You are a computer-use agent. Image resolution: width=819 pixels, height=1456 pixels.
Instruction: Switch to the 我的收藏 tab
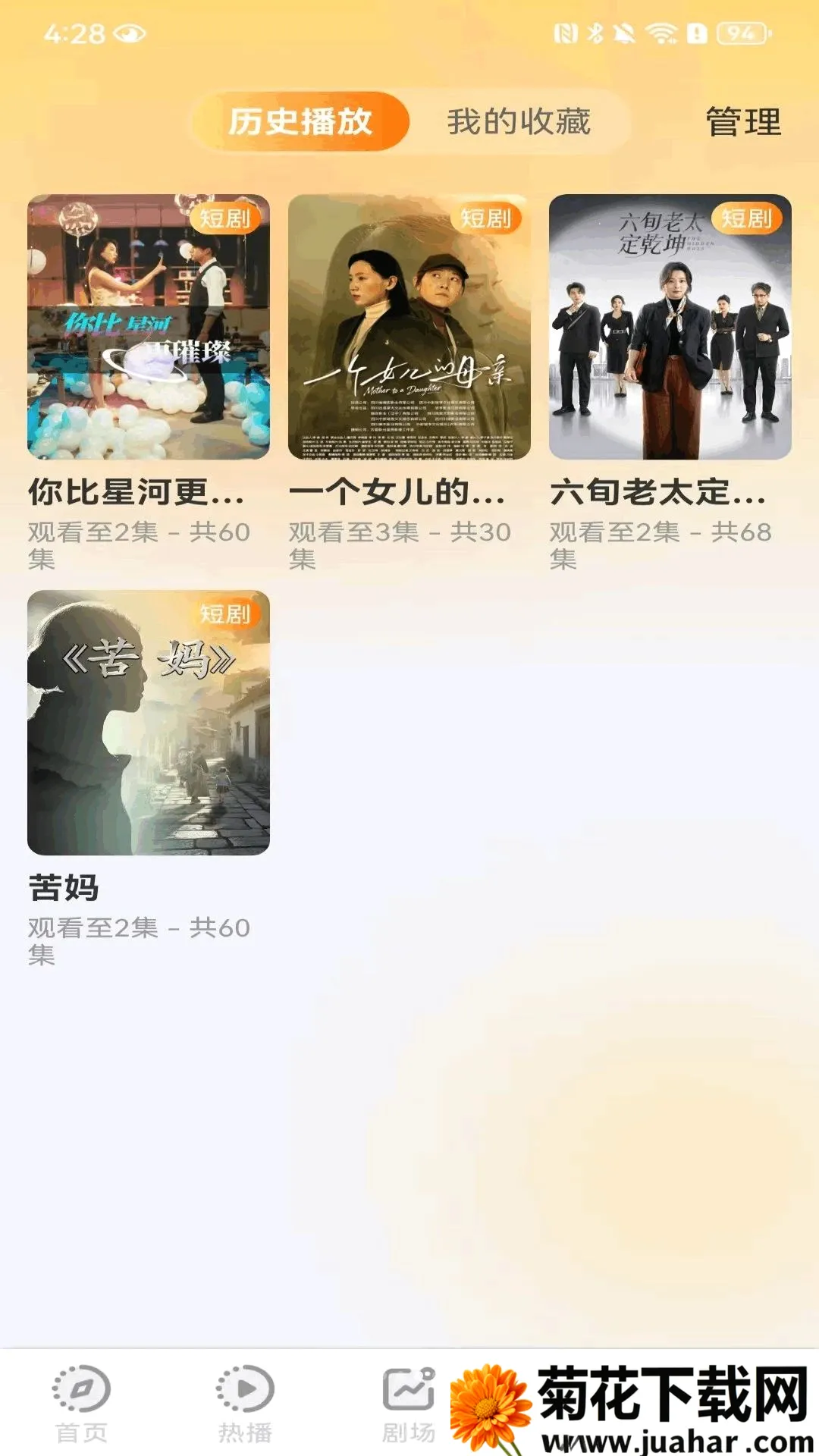point(519,121)
